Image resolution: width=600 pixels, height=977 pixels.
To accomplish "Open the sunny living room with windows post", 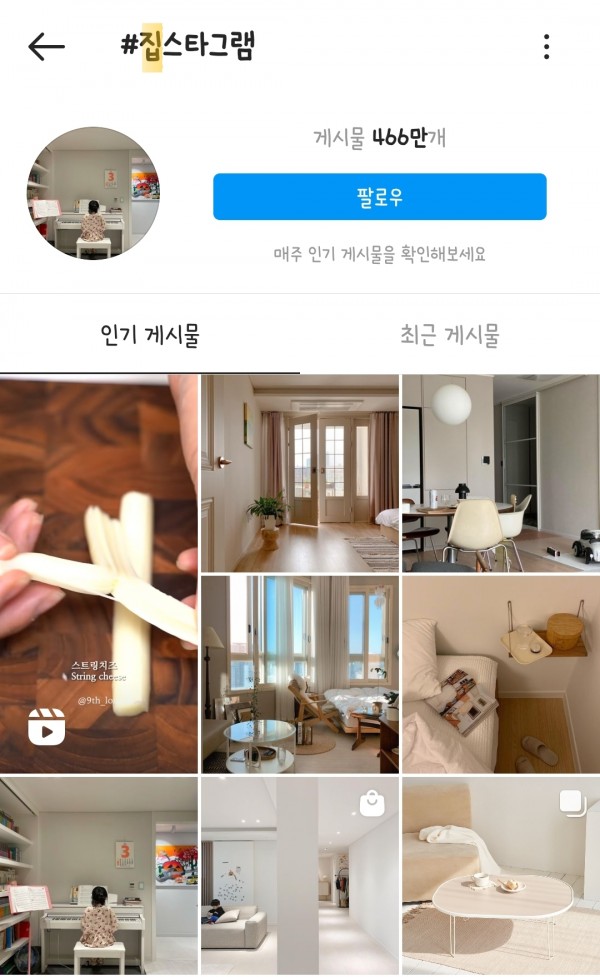I will click(x=300, y=674).
